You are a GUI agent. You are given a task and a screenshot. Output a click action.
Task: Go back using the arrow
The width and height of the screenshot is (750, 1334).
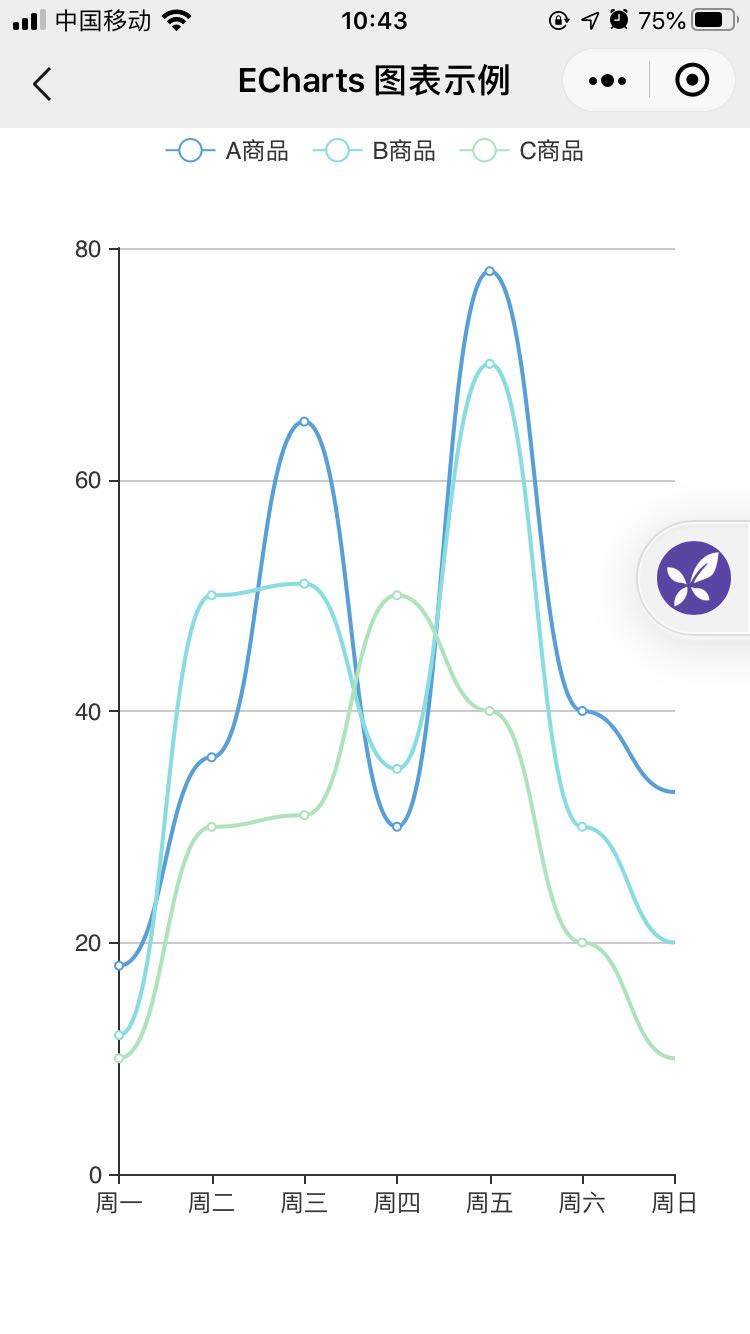tap(42, 84)
